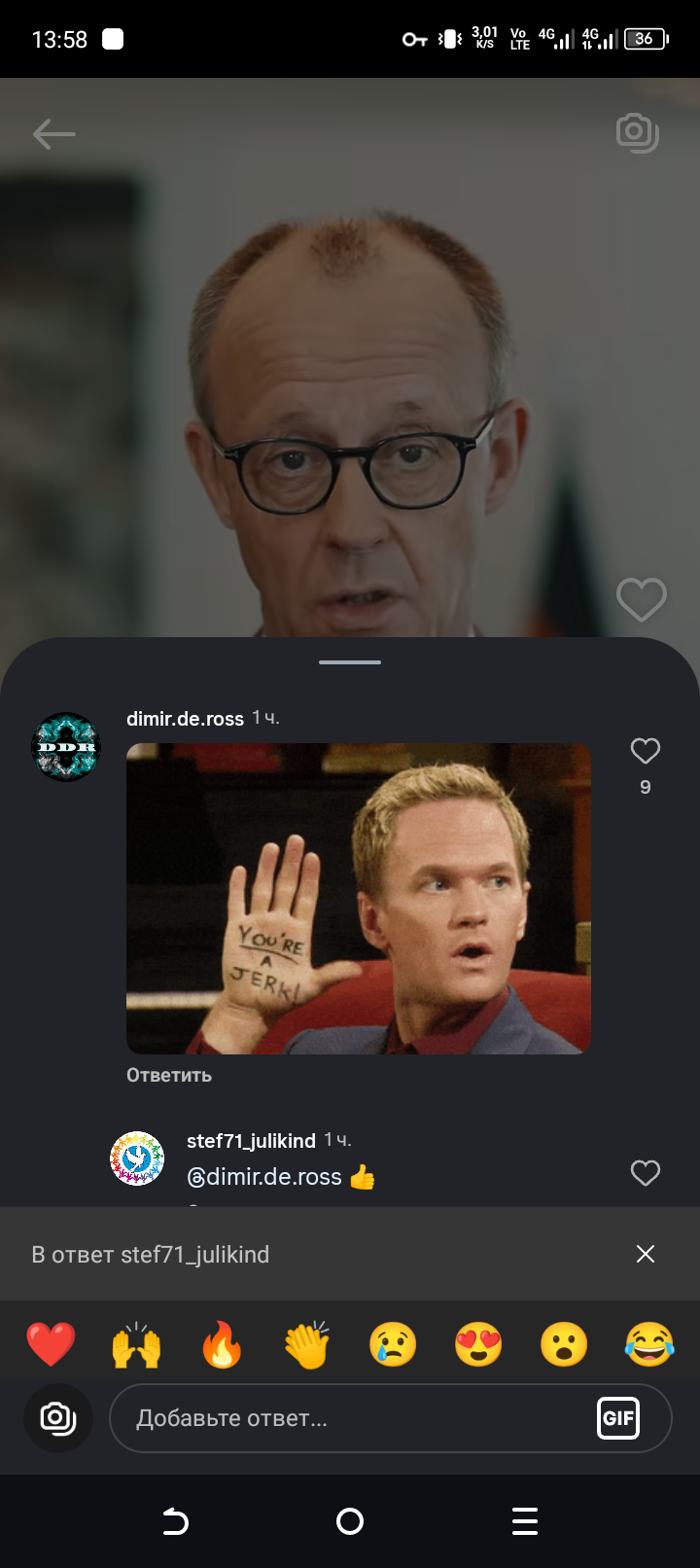Like dimir.de.ross's GIF comment
Image resolution: width=700 pixels, height=1568 pixels.
(x=646, y=751)
